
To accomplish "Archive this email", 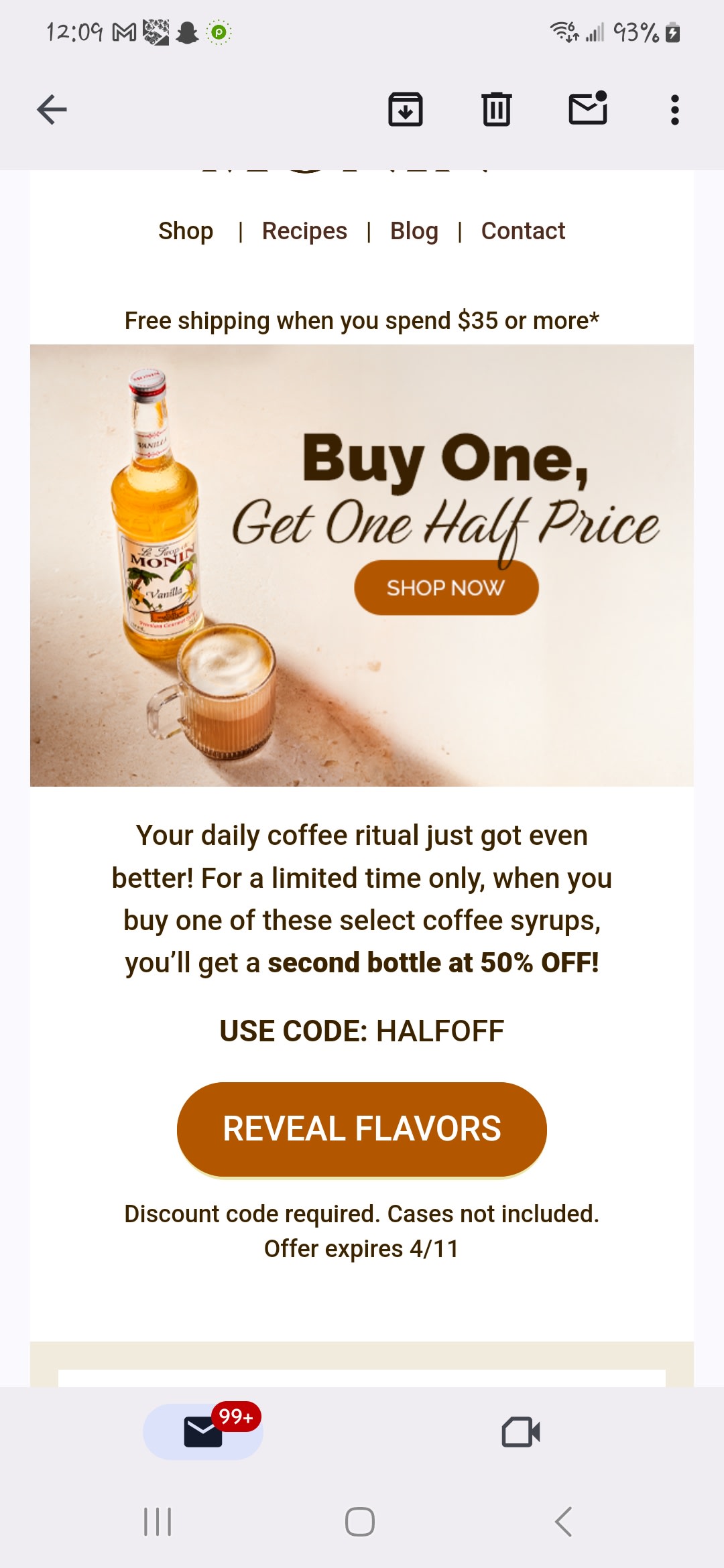I will 406,110.
